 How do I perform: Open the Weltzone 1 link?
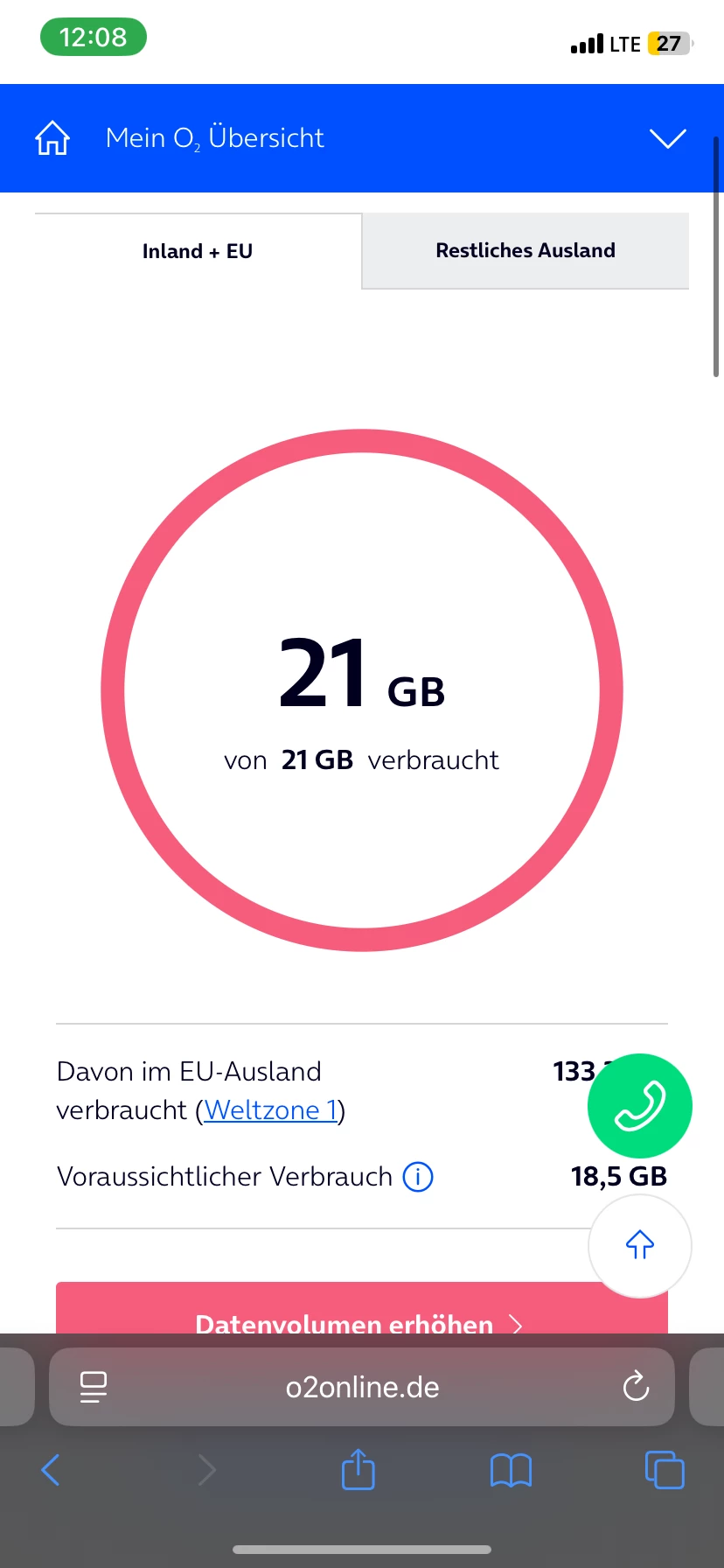pyautogui.click(x=270, y=1110)
